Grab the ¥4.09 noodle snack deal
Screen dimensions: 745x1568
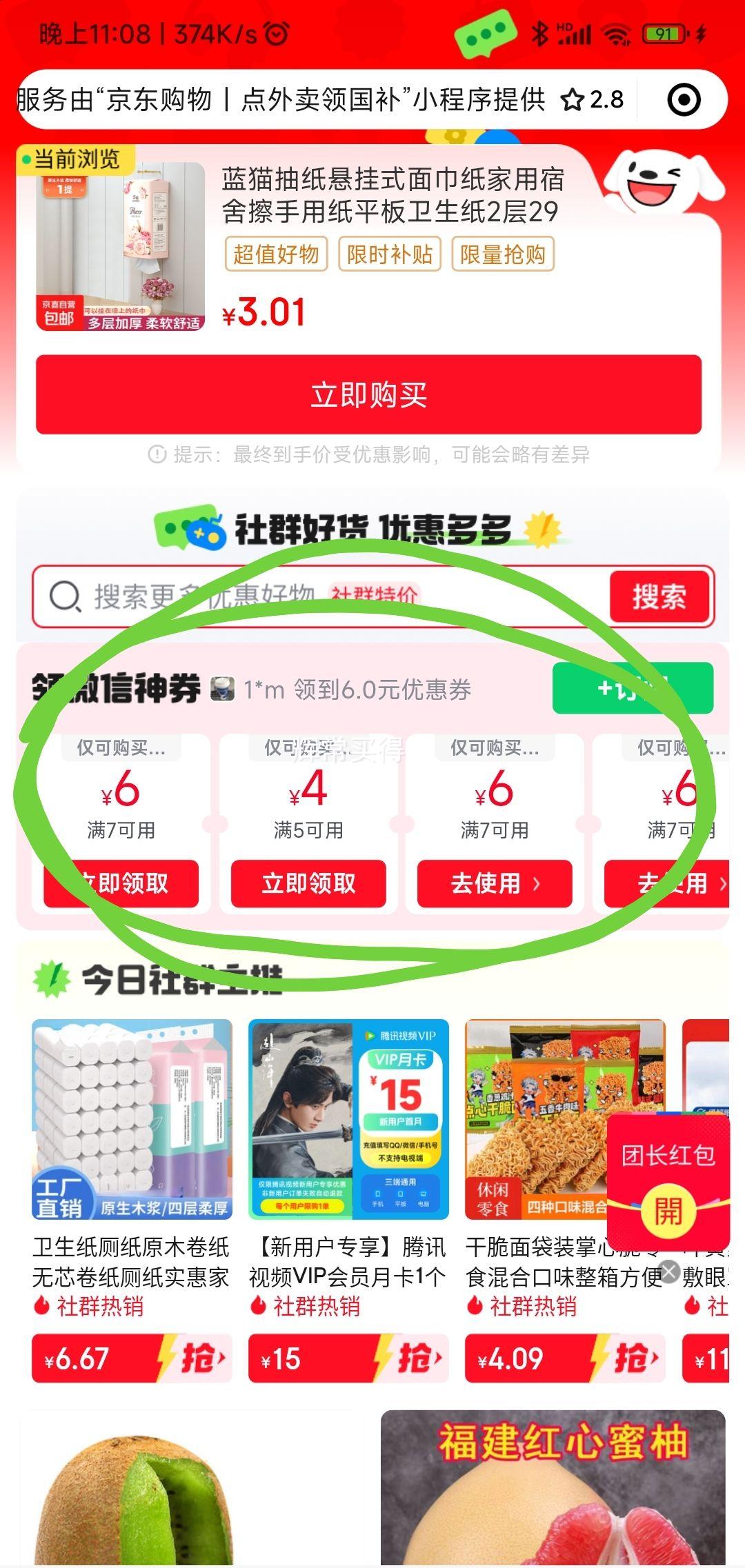click(x=565, y=1358)
